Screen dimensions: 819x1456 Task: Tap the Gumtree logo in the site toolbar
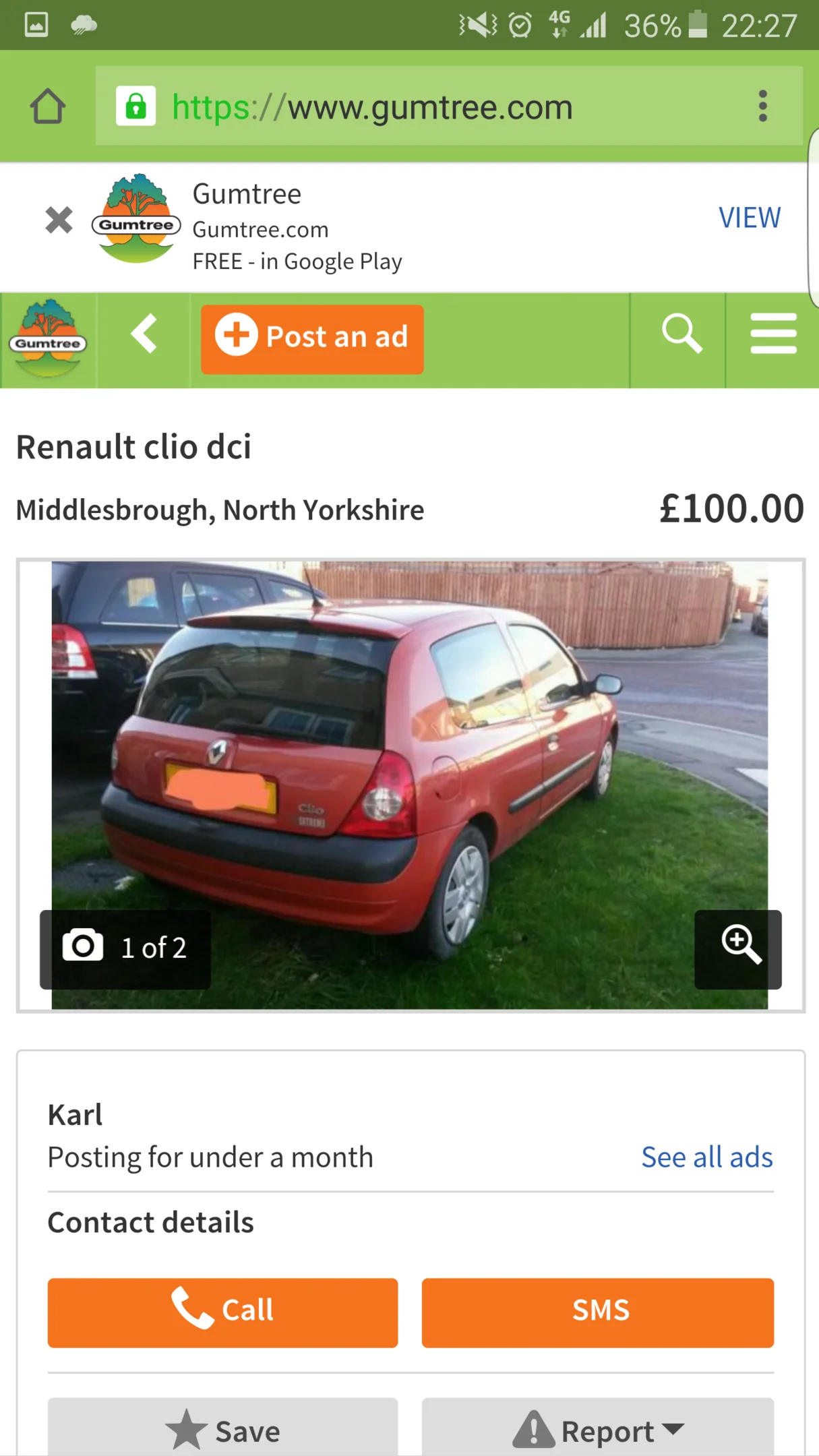(48, 340)
